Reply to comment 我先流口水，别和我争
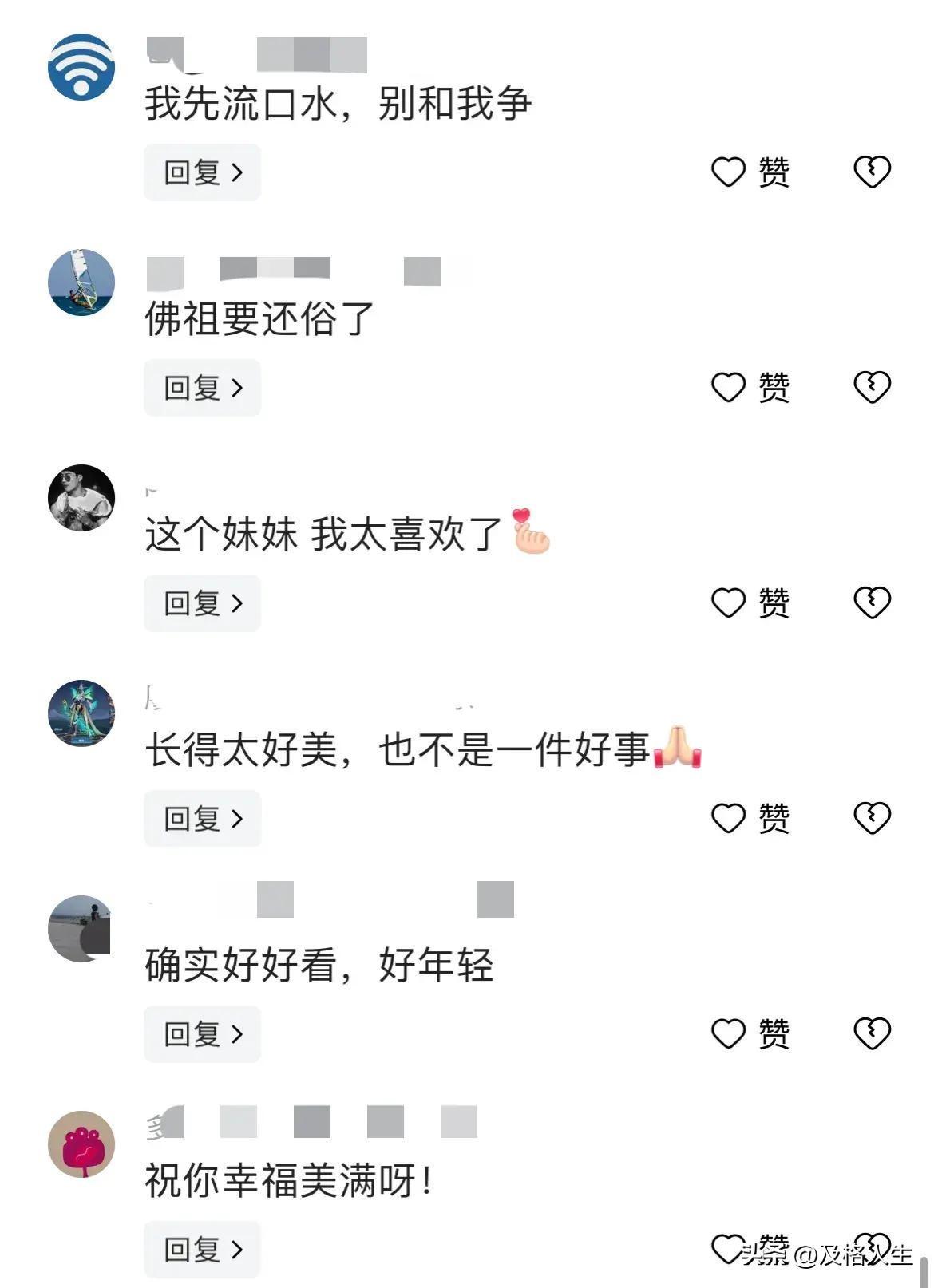The height and width of the screenshot is (1288, 934). (202, 172)
